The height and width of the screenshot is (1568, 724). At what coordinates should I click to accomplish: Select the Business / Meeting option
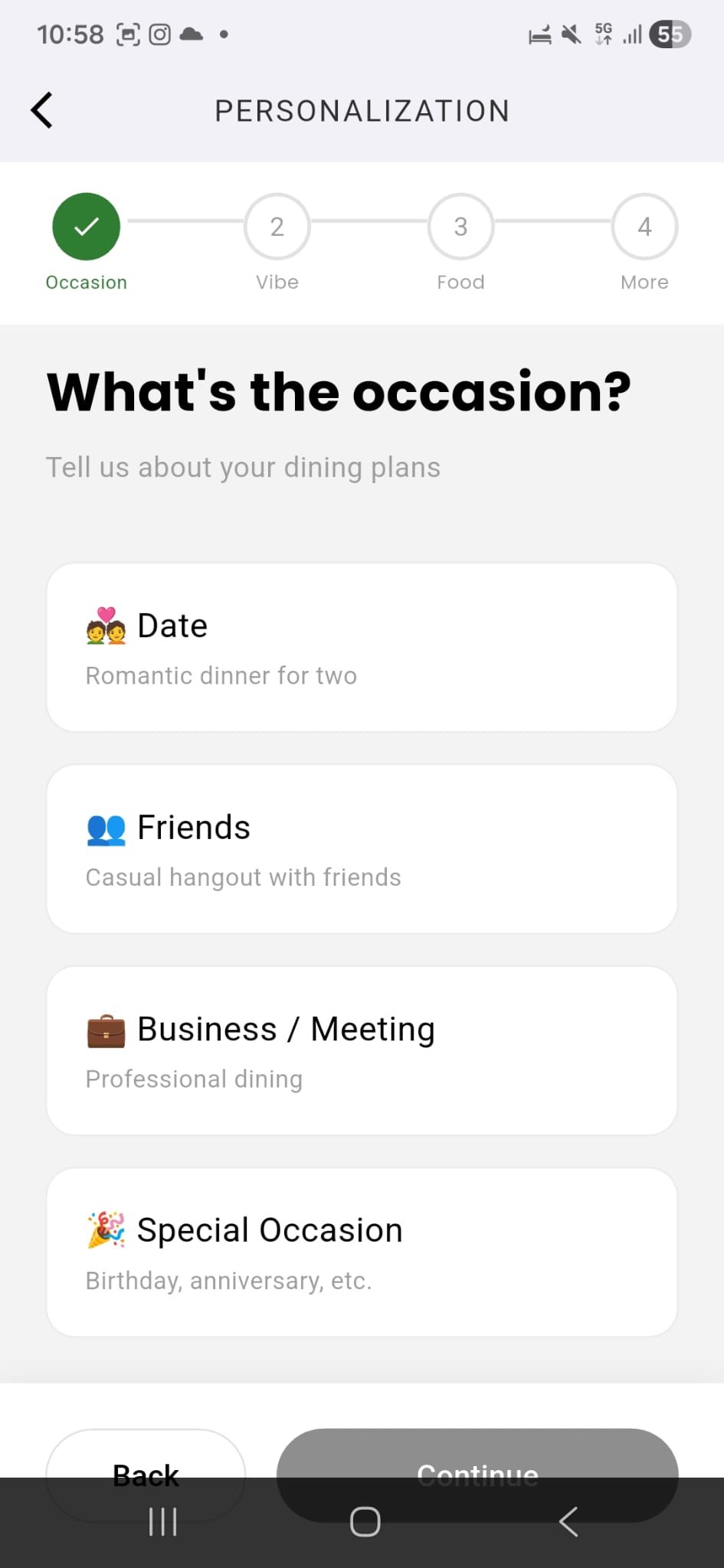pyautogui.click(x=362, y=1050)
